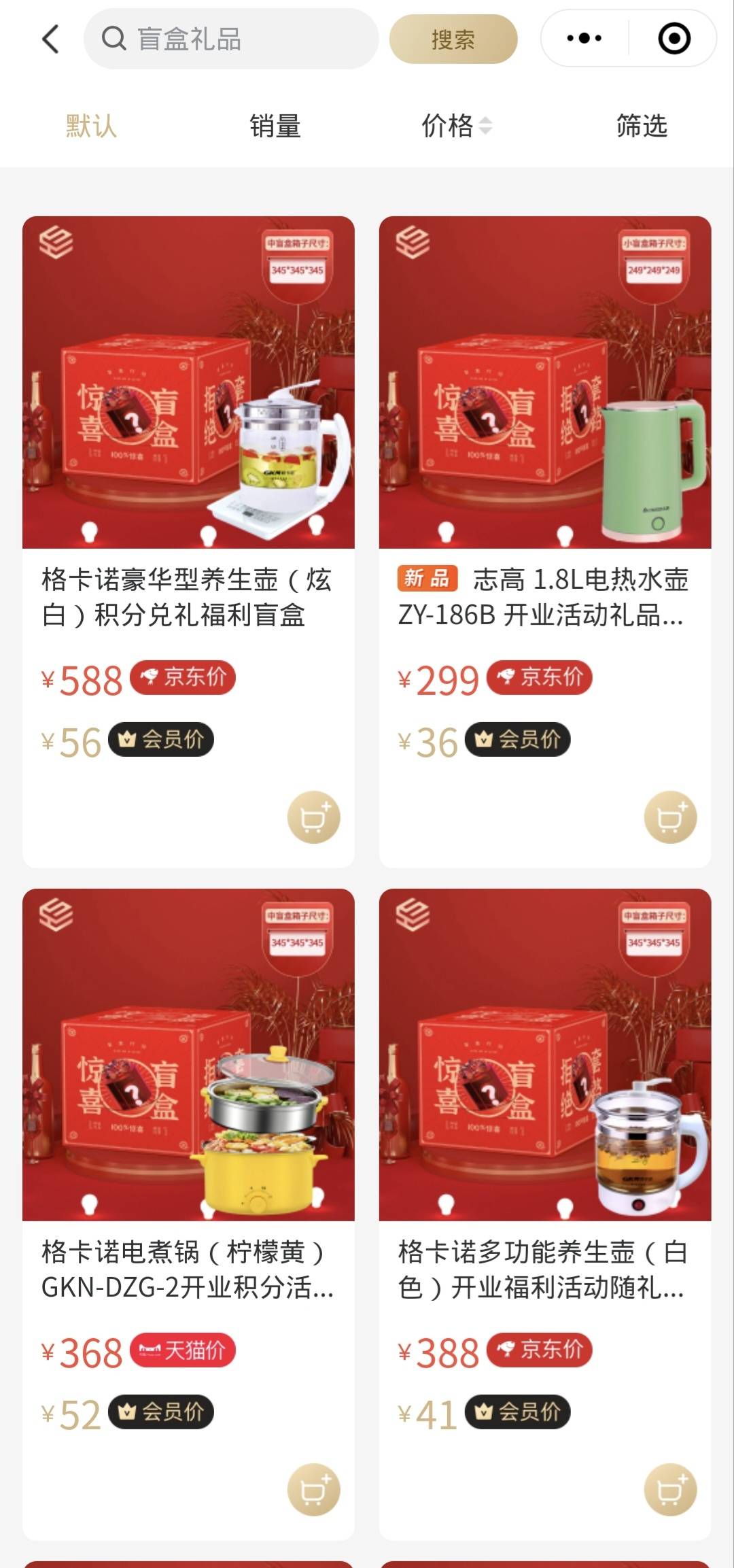Open 格卡诺电煮锅 柠檬黄 product card

pos(188,1214)
